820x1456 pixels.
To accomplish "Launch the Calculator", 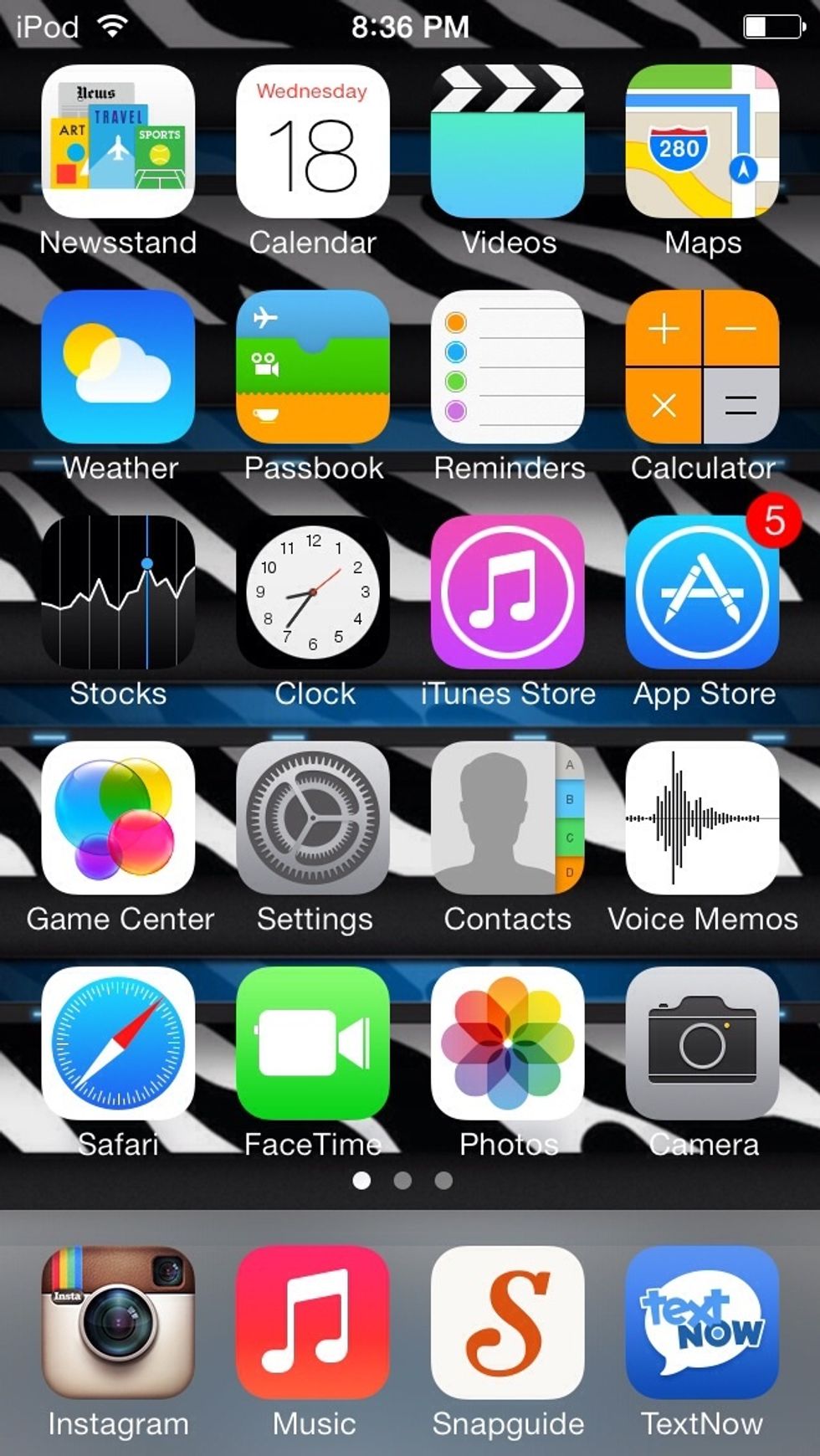I will click(x=703, y=367).
